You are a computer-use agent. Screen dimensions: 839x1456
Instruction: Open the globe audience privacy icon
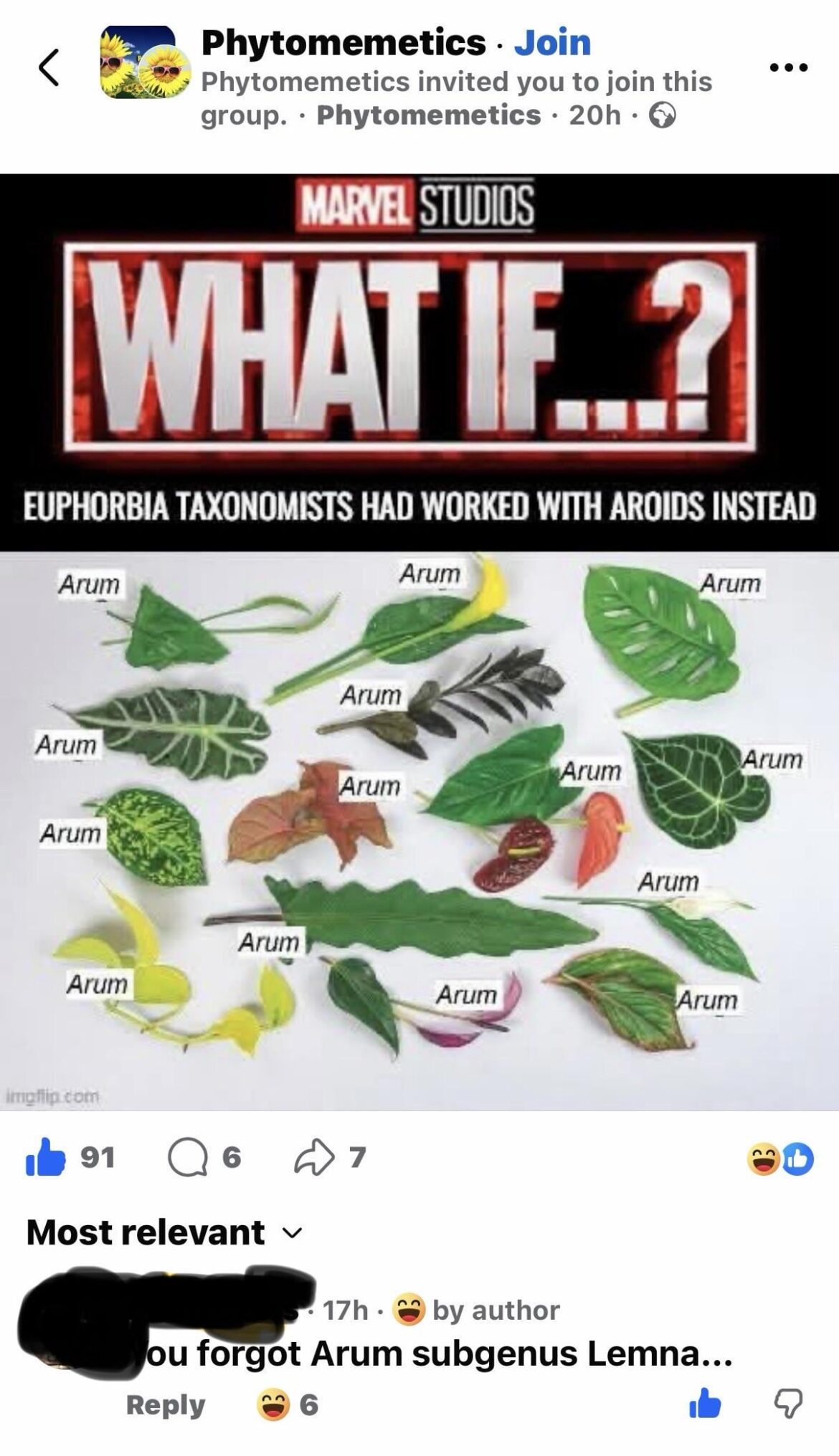click(663, 115)
